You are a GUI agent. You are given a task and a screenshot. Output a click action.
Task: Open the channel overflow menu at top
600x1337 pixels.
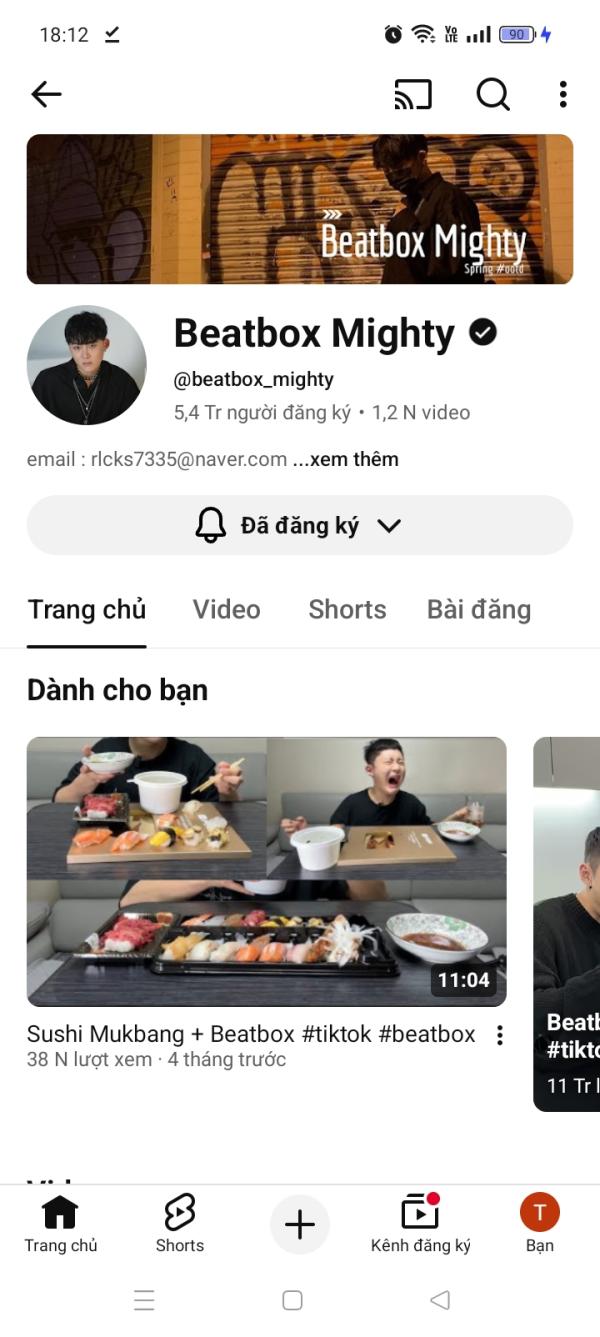[x=563, y=94]
